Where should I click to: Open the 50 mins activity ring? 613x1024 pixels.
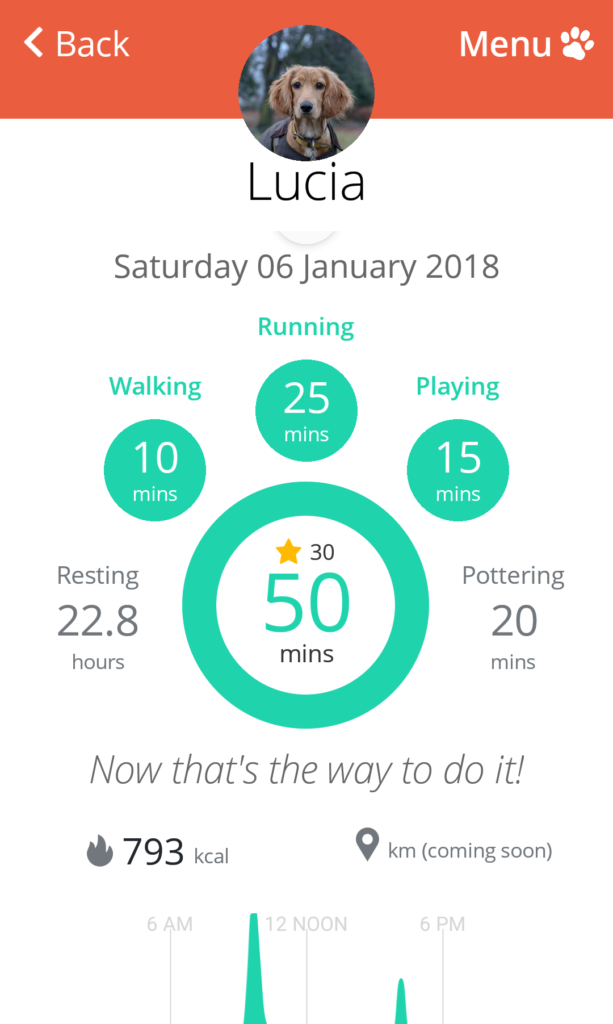(306, 605)
